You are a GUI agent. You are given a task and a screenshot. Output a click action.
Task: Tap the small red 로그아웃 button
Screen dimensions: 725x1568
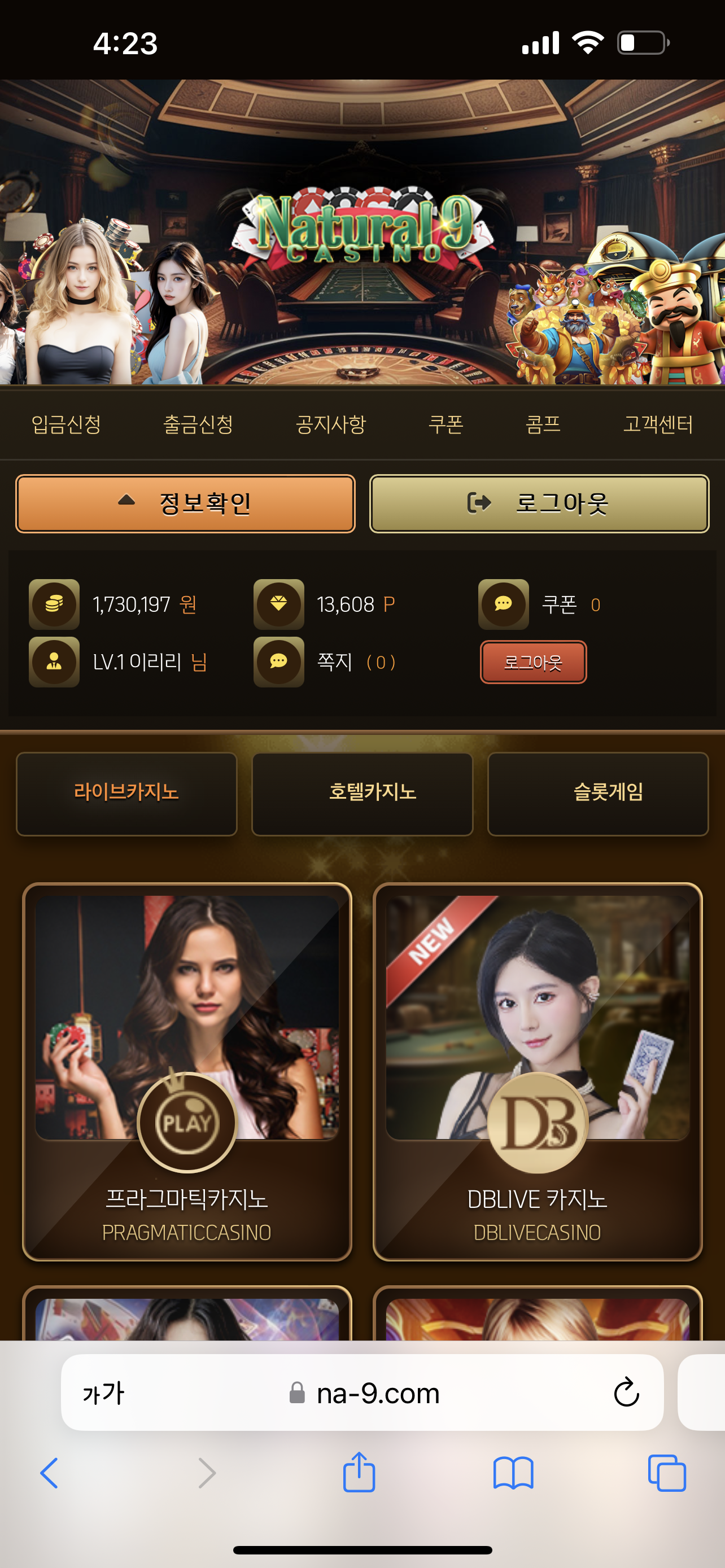point(532,662)
